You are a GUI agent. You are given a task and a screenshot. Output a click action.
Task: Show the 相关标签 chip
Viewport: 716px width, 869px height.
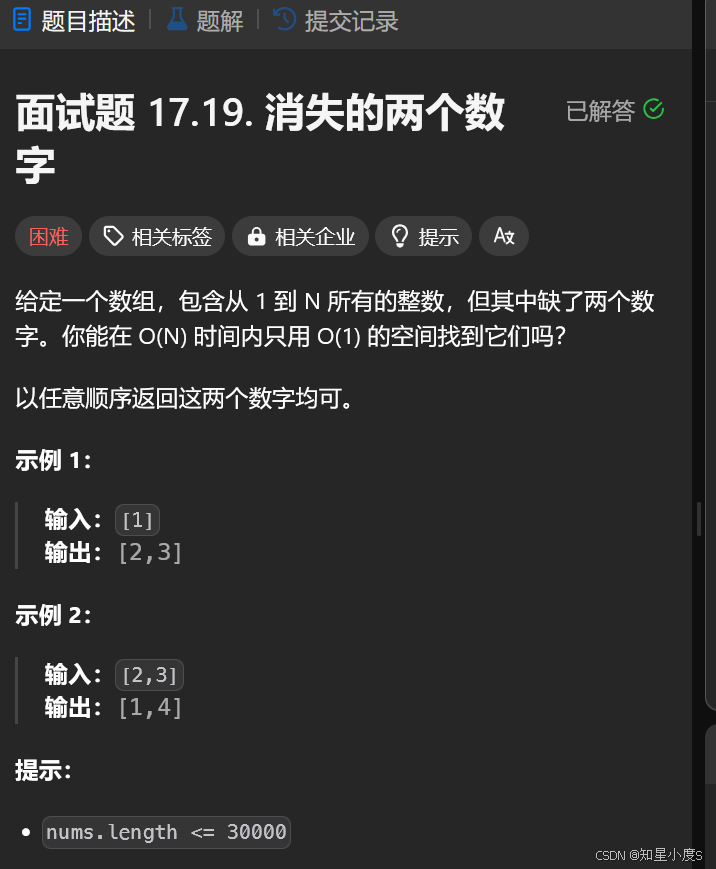[x=159, y=236]
